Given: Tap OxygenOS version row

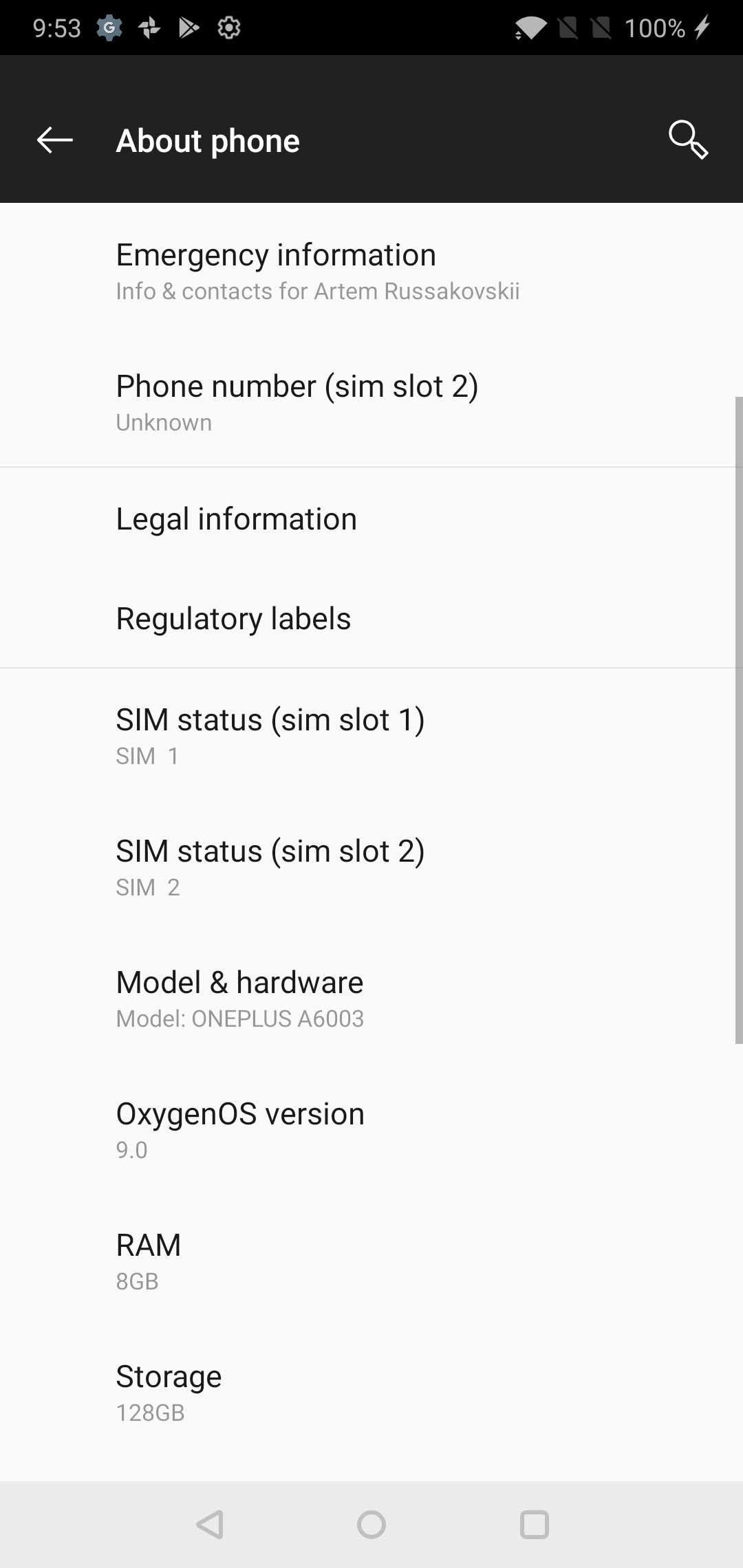Looking at the screenshot, I should pyautogui.click(x=371, y=1130).
